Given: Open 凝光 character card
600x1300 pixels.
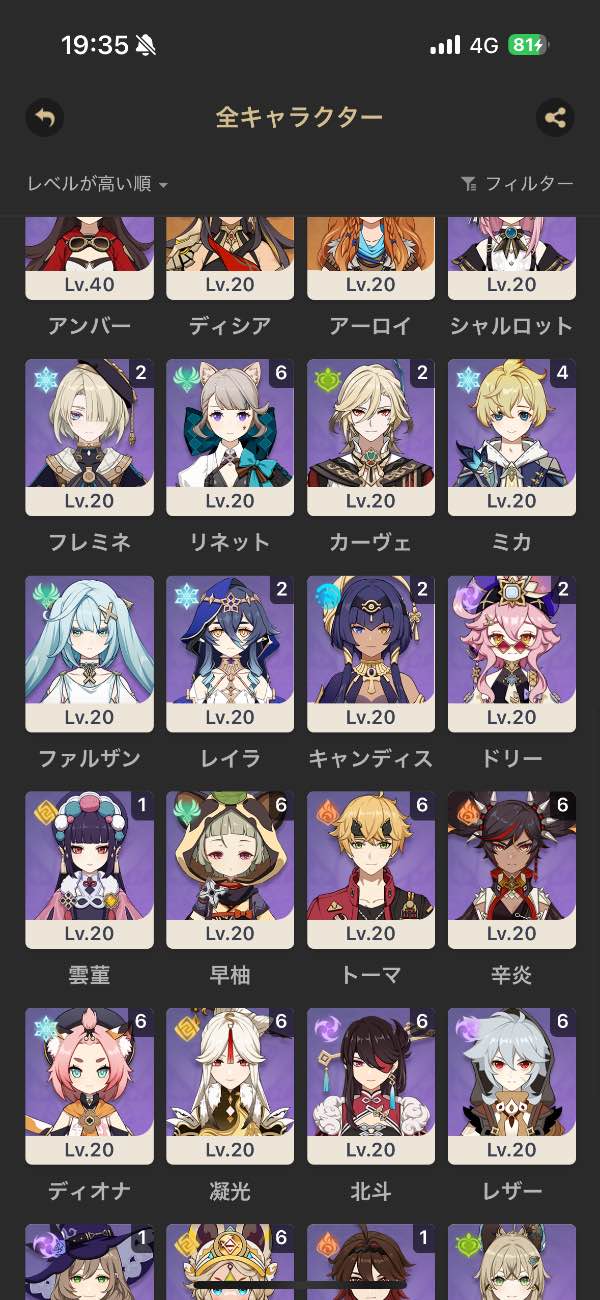Looking at the screenshot, I should [x=230, y=1085].
